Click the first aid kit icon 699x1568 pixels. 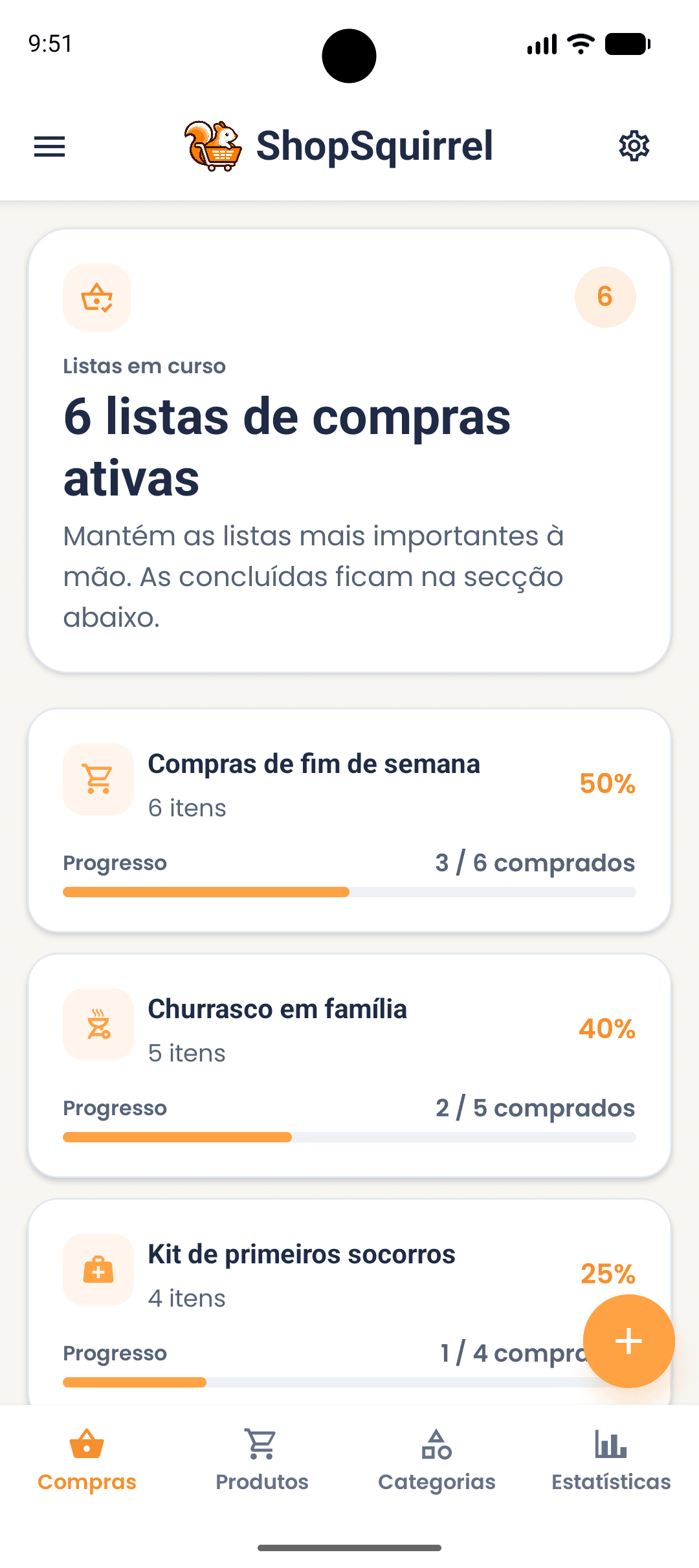pyautogui.click(x=97, y=1269)
